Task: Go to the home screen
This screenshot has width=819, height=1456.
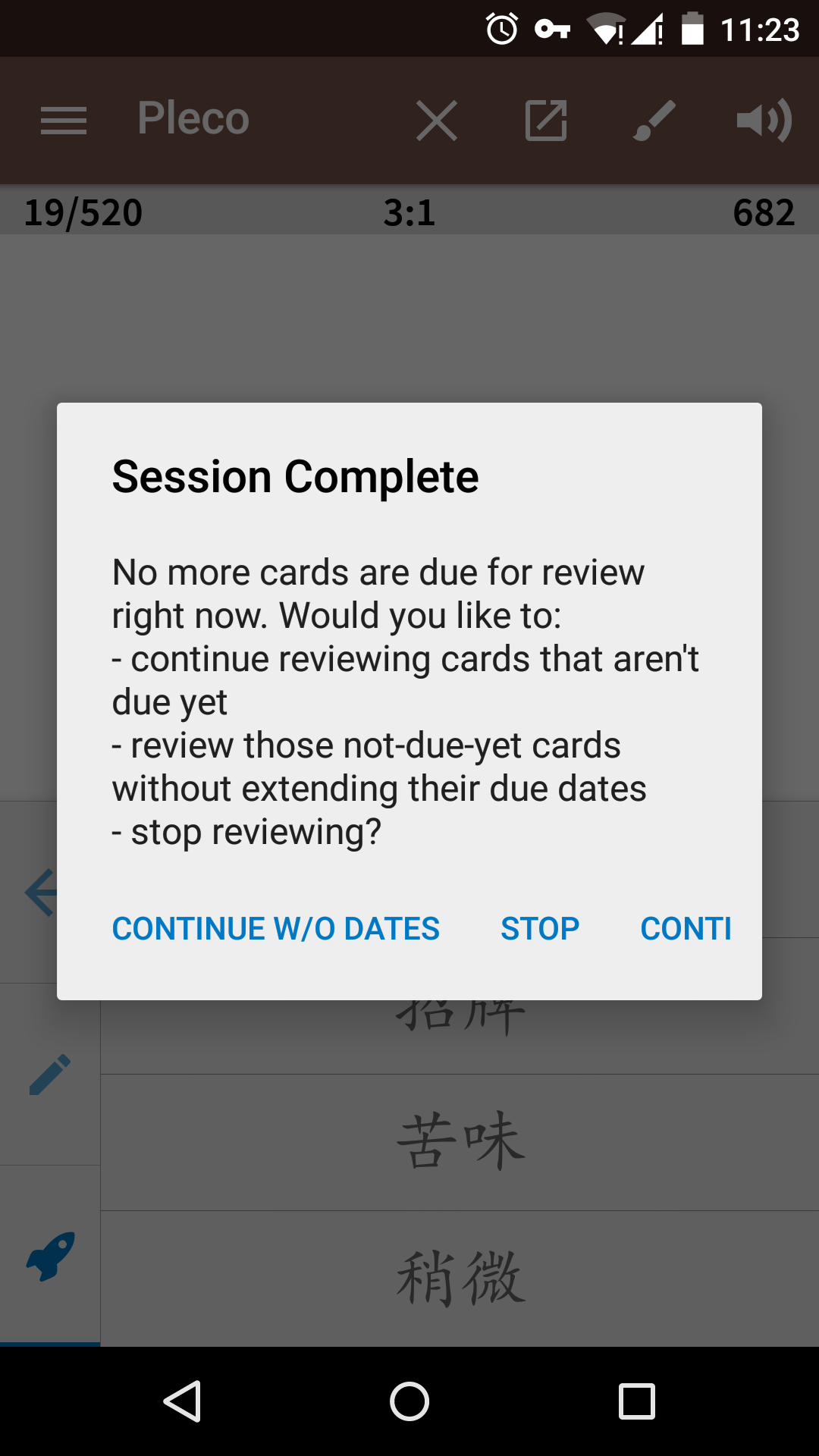Action: coord(409,1401)
